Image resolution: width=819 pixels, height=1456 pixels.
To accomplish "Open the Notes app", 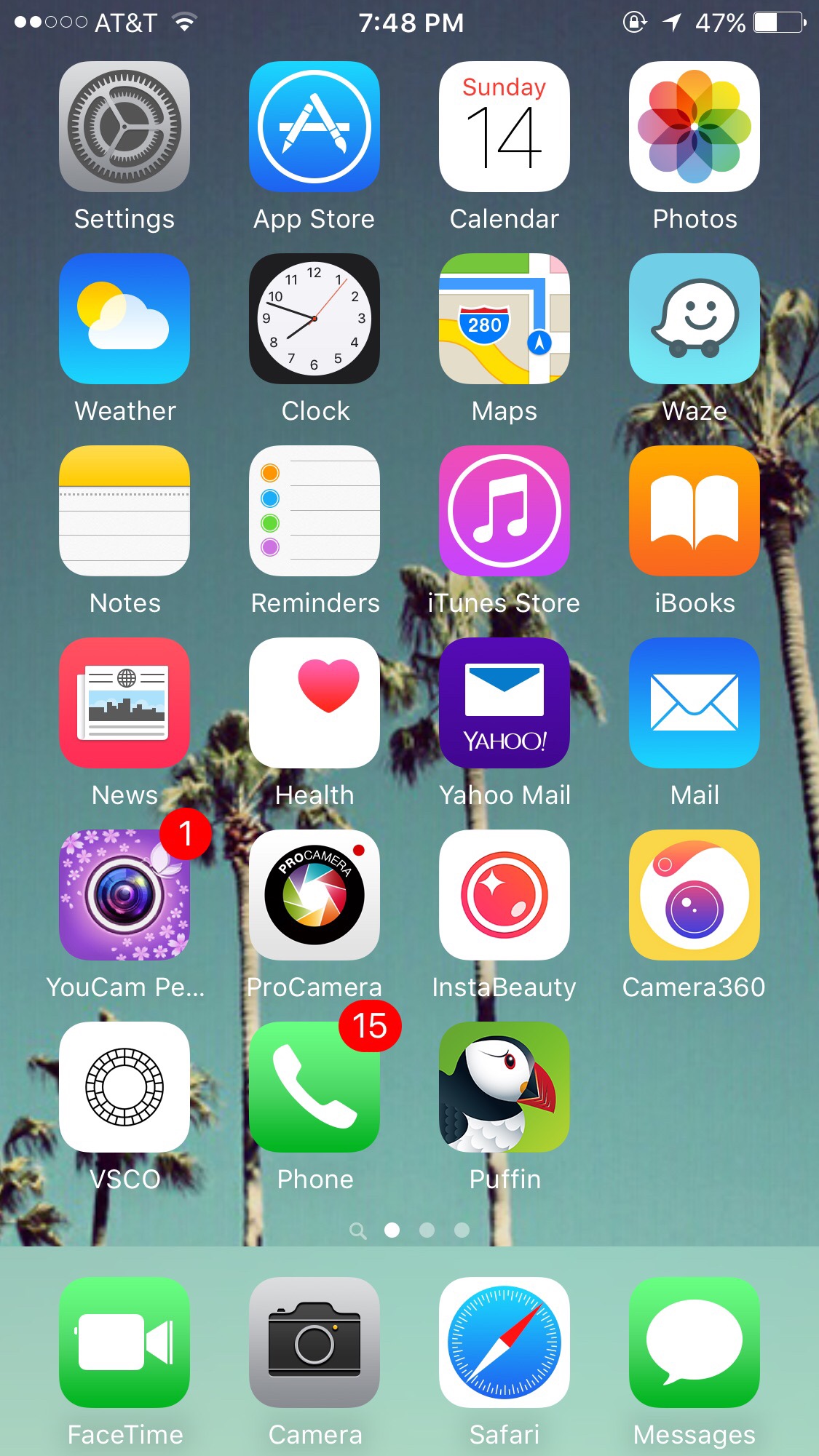I will (124, 511).
